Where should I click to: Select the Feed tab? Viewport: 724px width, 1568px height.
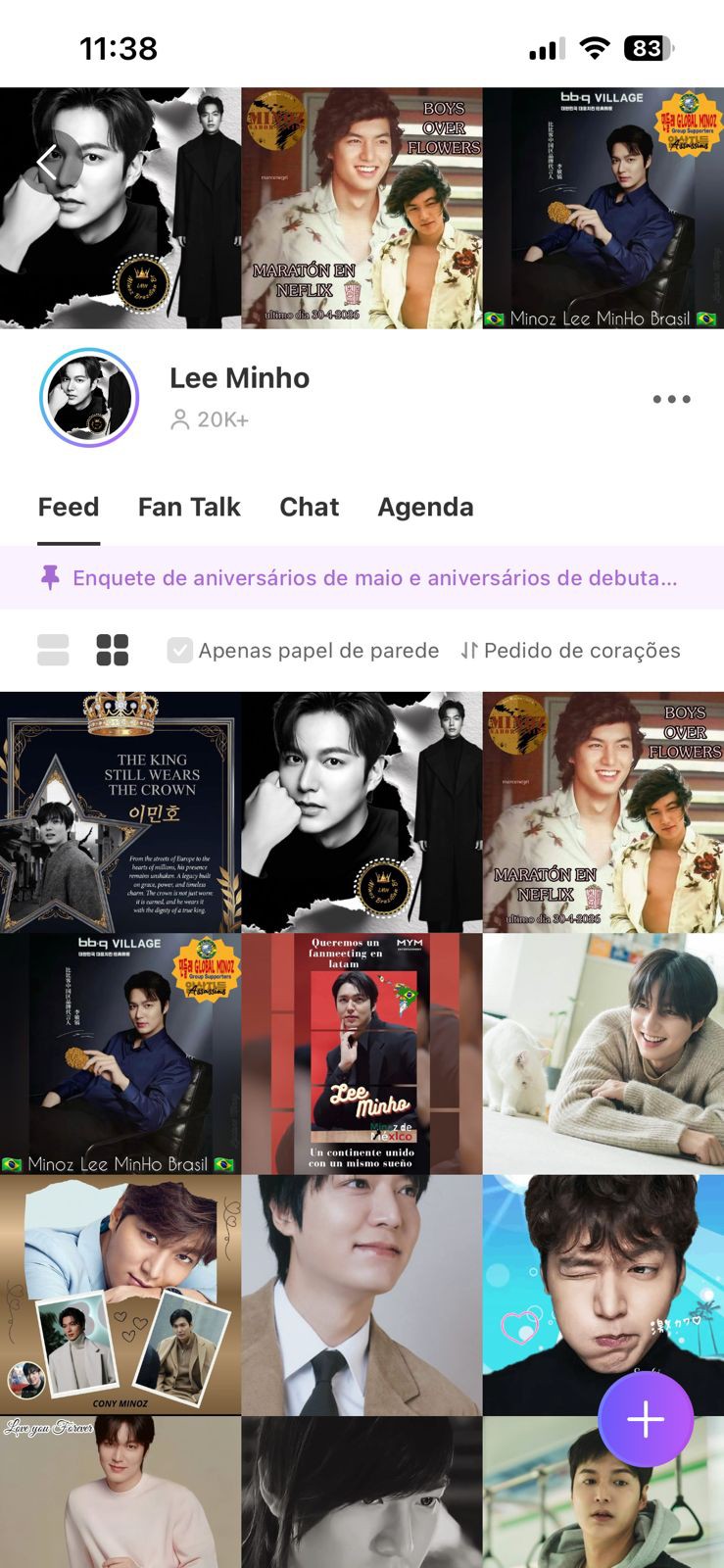69,507
